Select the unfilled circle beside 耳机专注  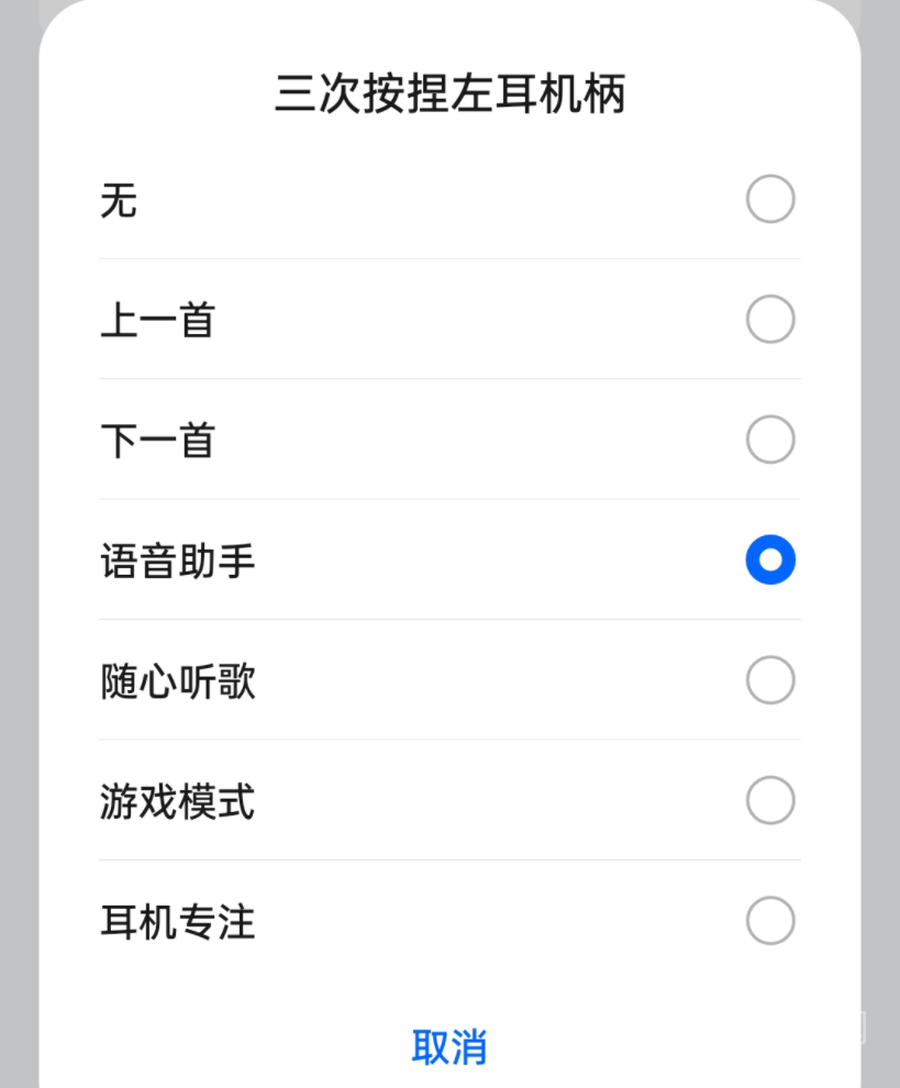[770, 921]
